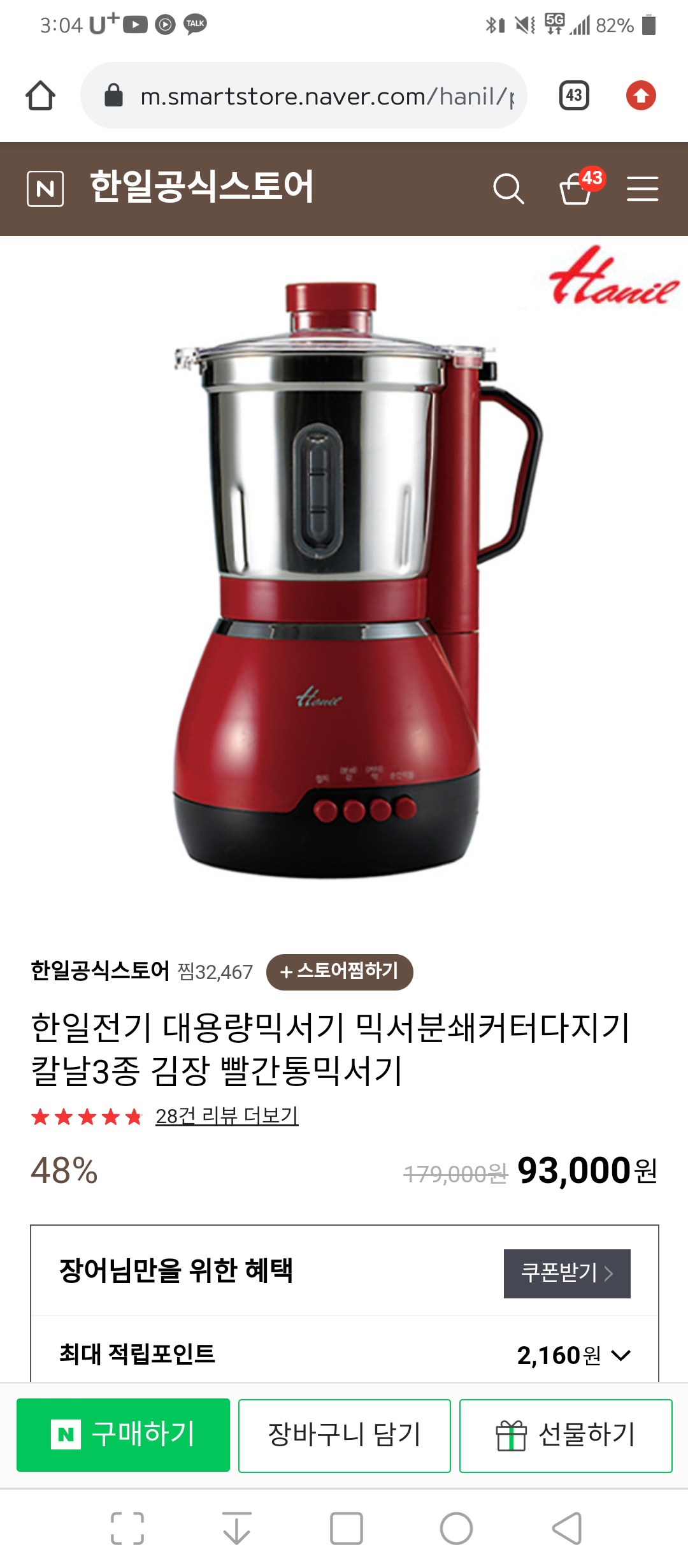Search within the store
The height and width of the screenshot is (1568, 688).
pos(508,189)
